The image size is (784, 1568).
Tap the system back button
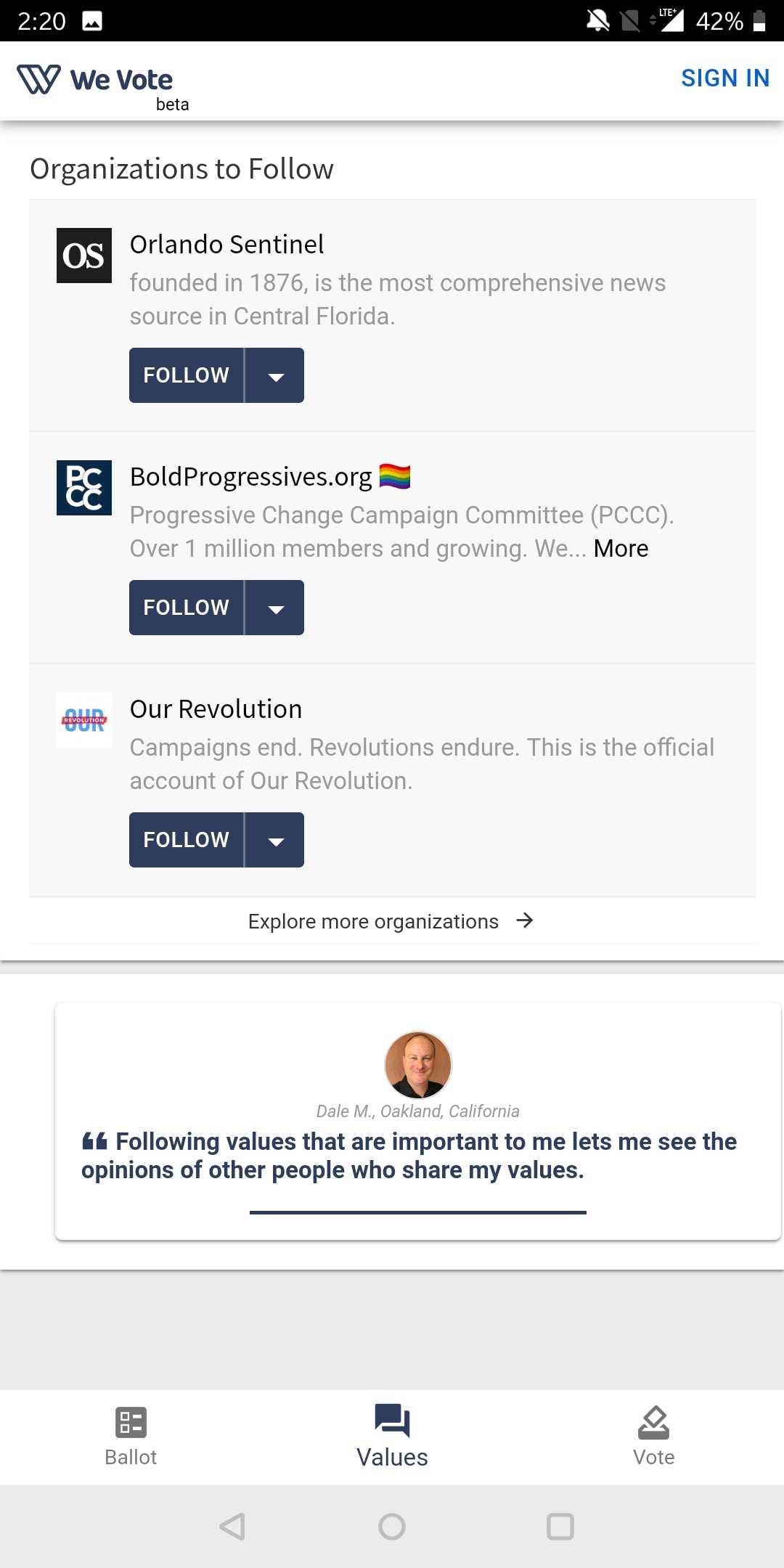(x=232, y=1526)
